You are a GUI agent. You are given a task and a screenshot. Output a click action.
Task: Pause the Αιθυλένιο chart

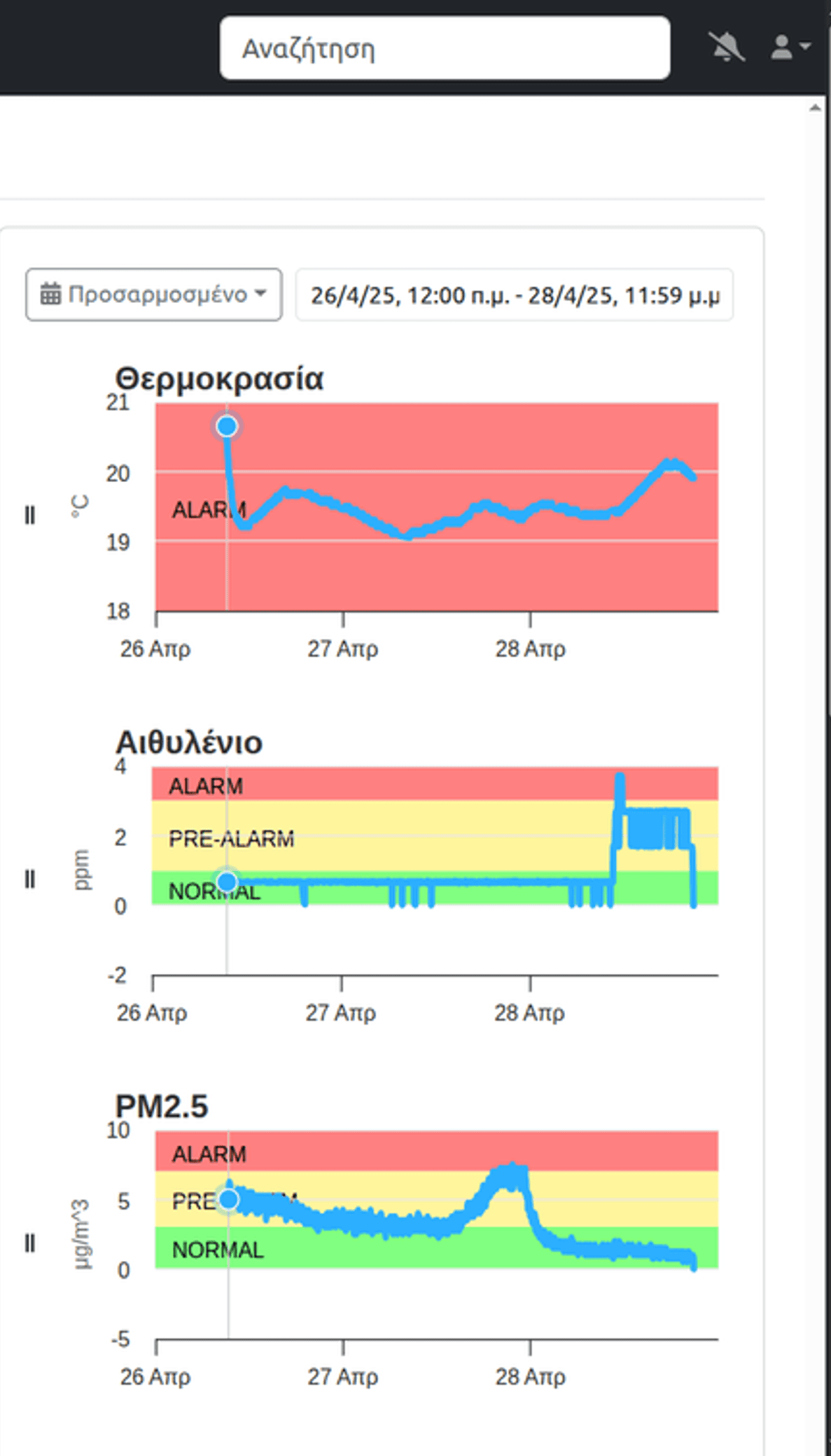[x=29, y=879]
